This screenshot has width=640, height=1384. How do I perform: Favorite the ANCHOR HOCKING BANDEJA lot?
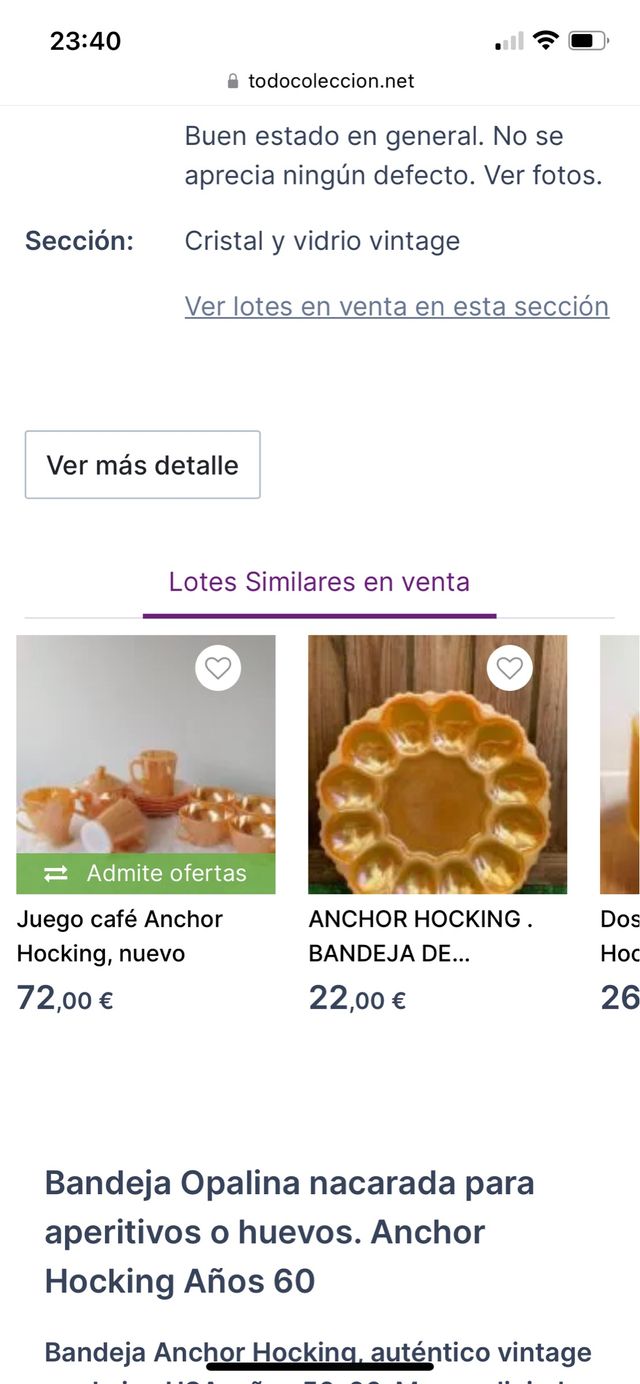pyautogui.click(x=510, y=668)
